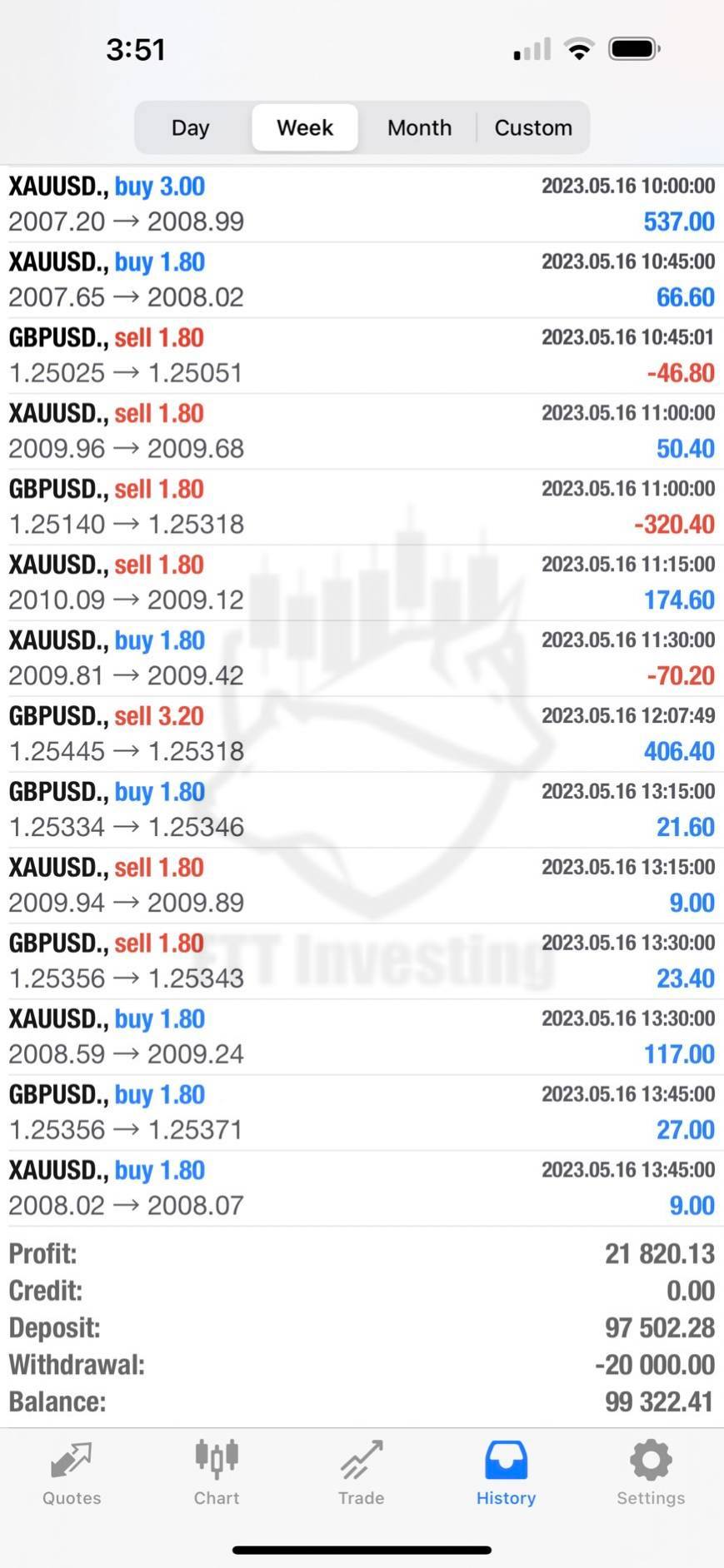Expand the XAUUSD buy 3.00 trade

(362, 204)
